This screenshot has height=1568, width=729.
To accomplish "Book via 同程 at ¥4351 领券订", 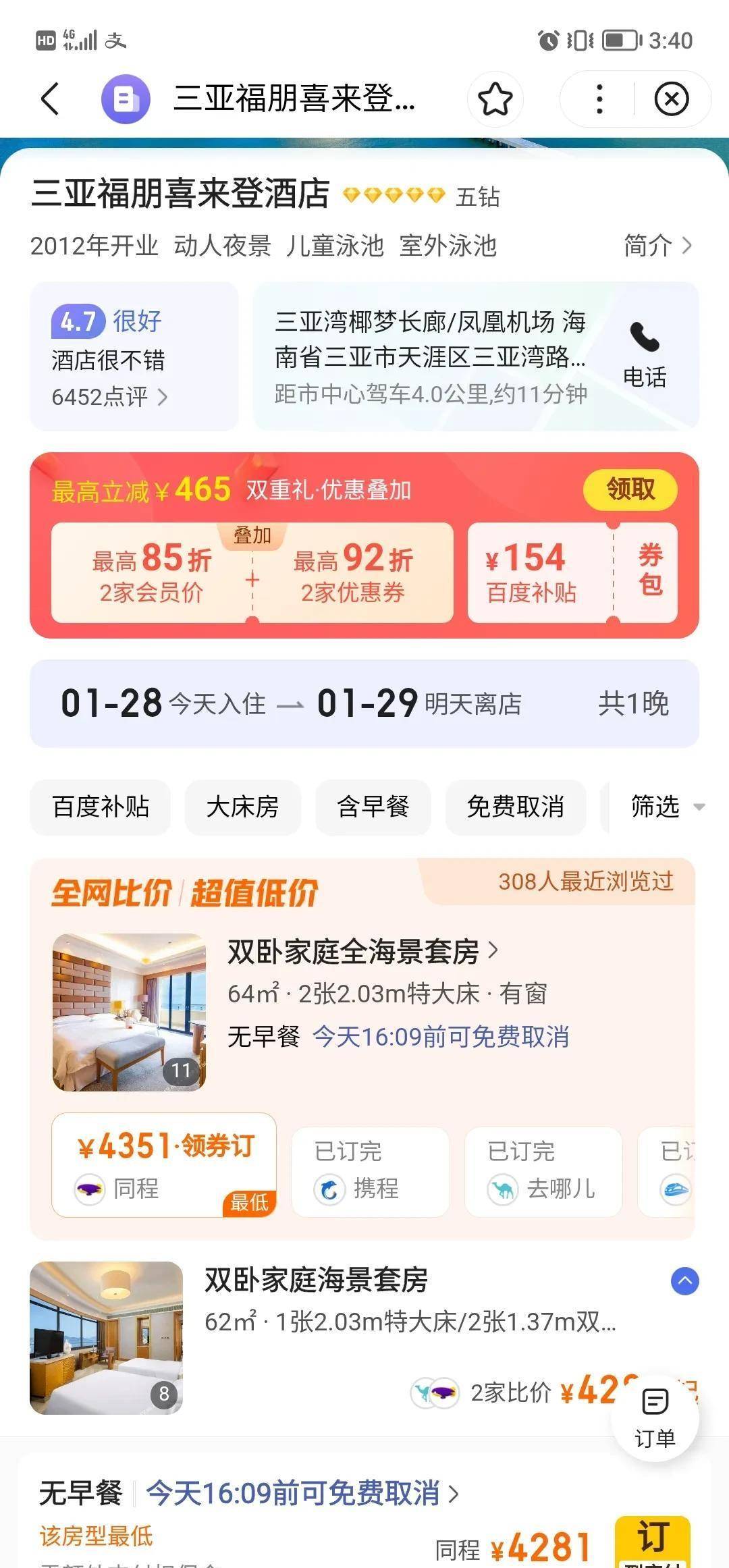I will point(164,1165).
